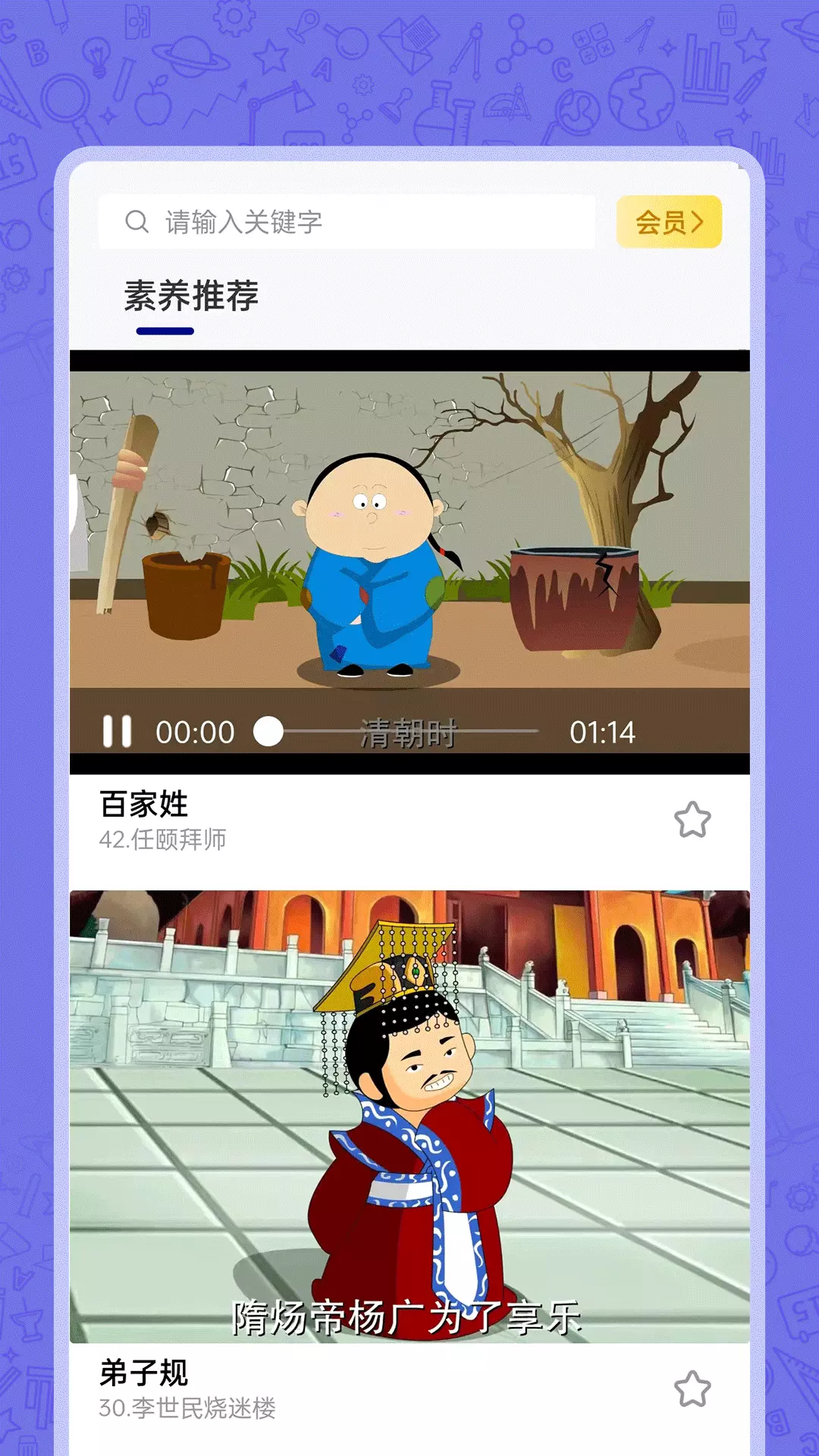Image resolution: width=819 pixels, height=1456 pixels.
Task: Play the 弟子规 李世民烧迷楼 video
Action: pos(409,1116)
